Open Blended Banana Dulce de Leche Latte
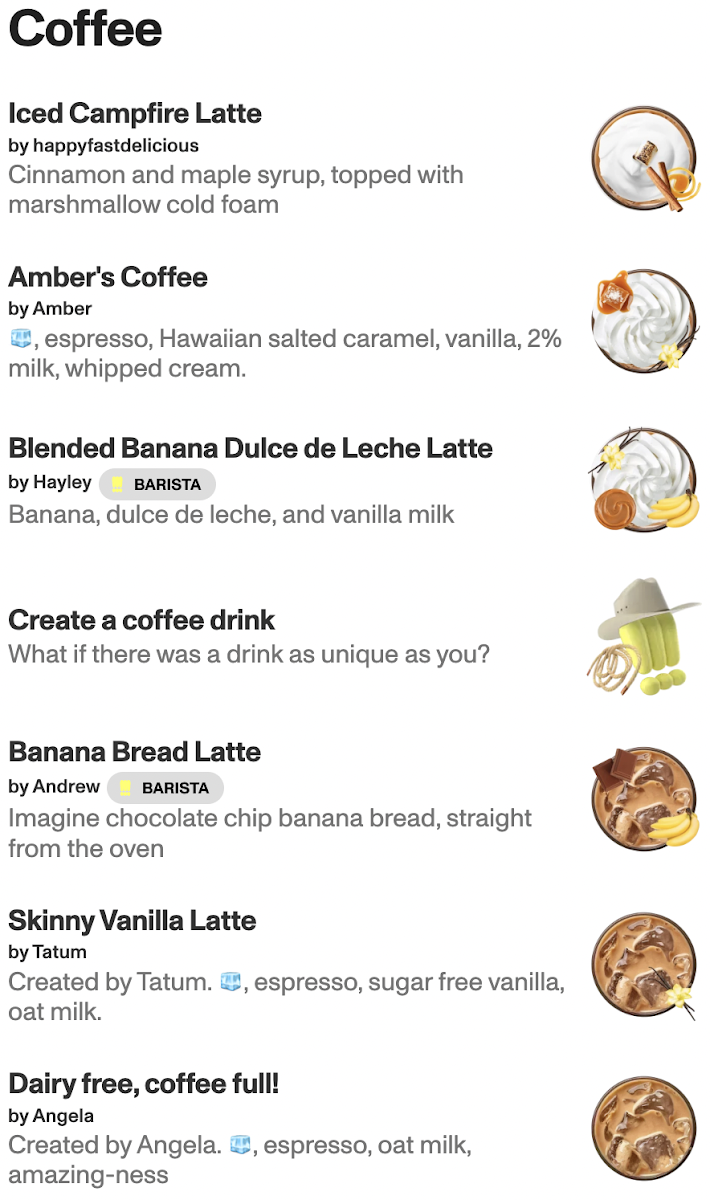 point(250,448)
